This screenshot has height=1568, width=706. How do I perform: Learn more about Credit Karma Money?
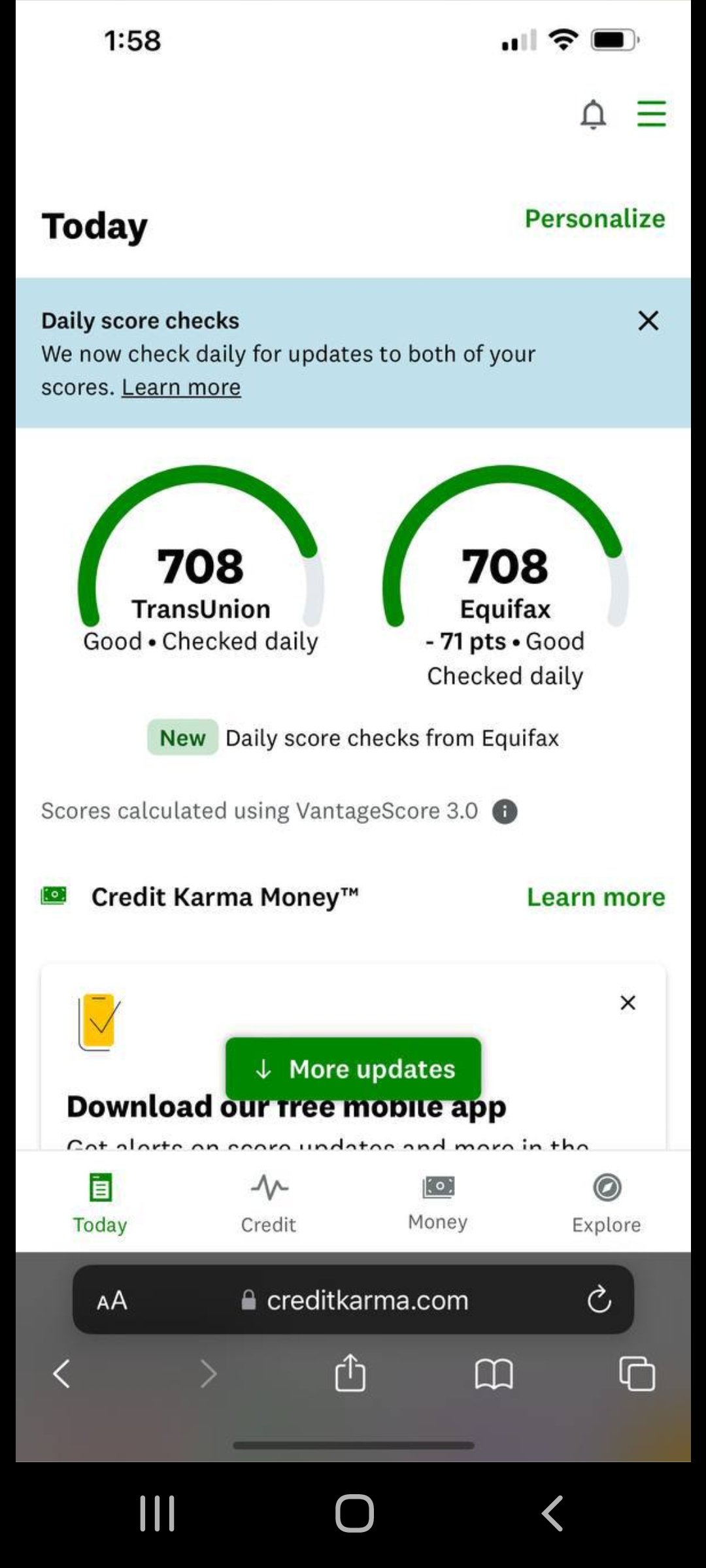coord(596,897)
